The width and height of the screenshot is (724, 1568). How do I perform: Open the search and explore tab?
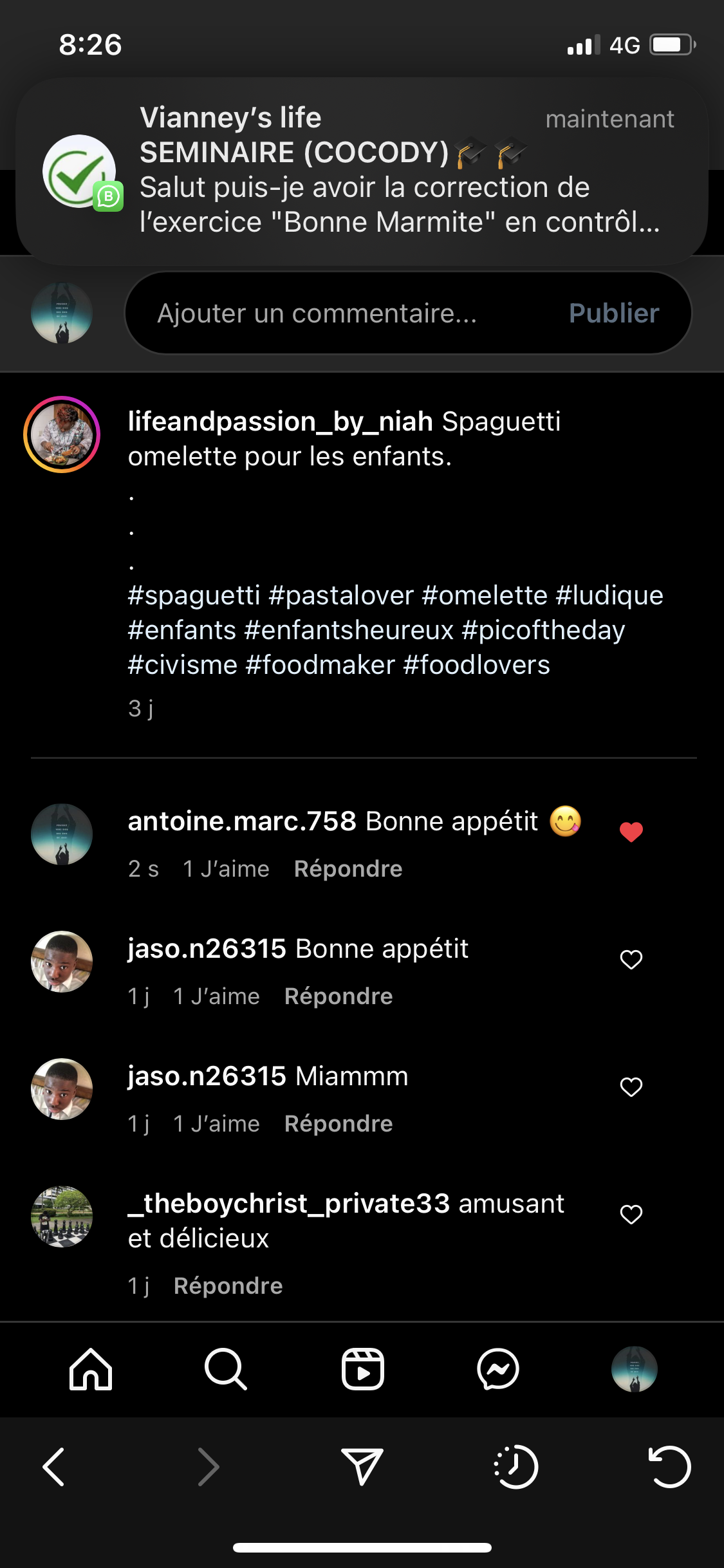tap(226, 1369)
